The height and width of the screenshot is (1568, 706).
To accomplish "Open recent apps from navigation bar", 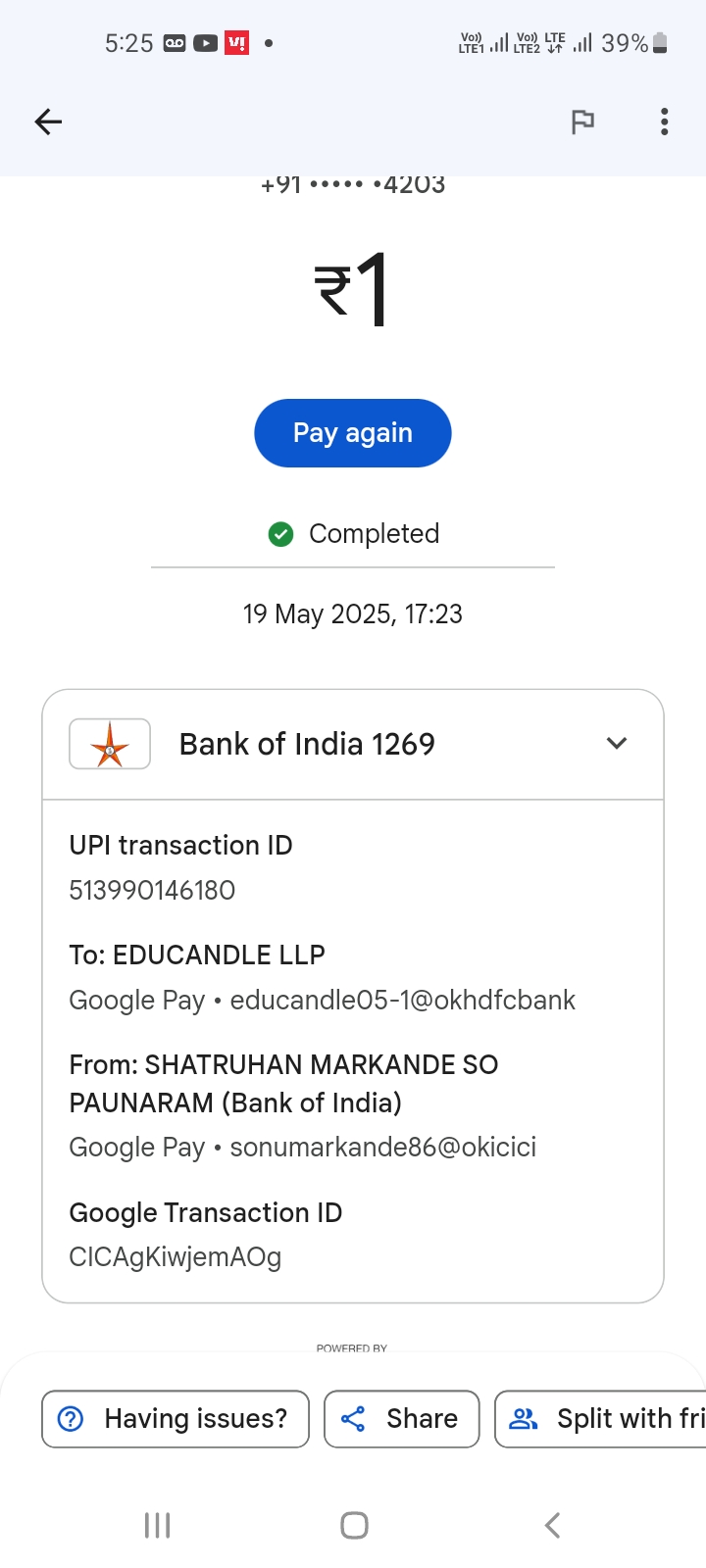I will (x=157, y=1525).
